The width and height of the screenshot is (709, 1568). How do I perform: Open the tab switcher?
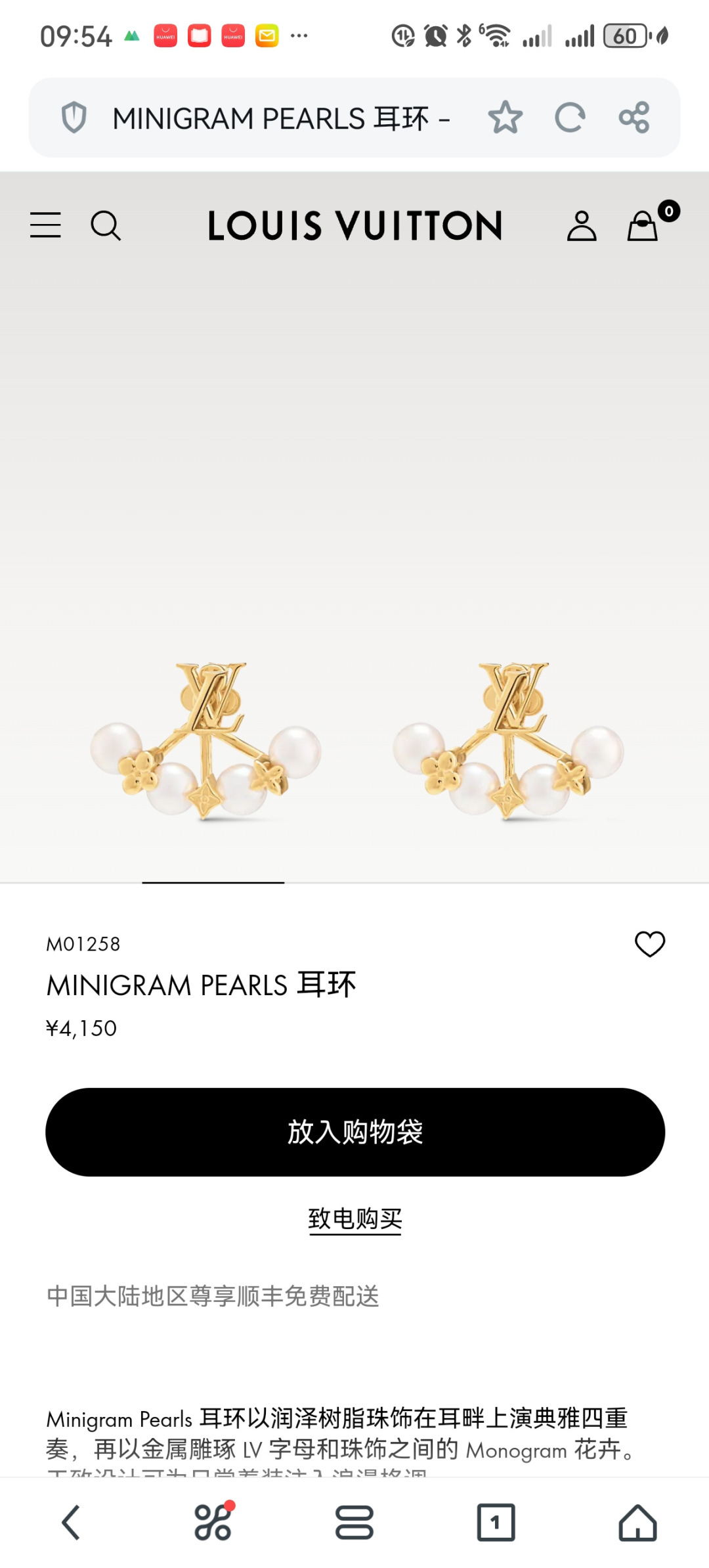(x=496, y=1523)
